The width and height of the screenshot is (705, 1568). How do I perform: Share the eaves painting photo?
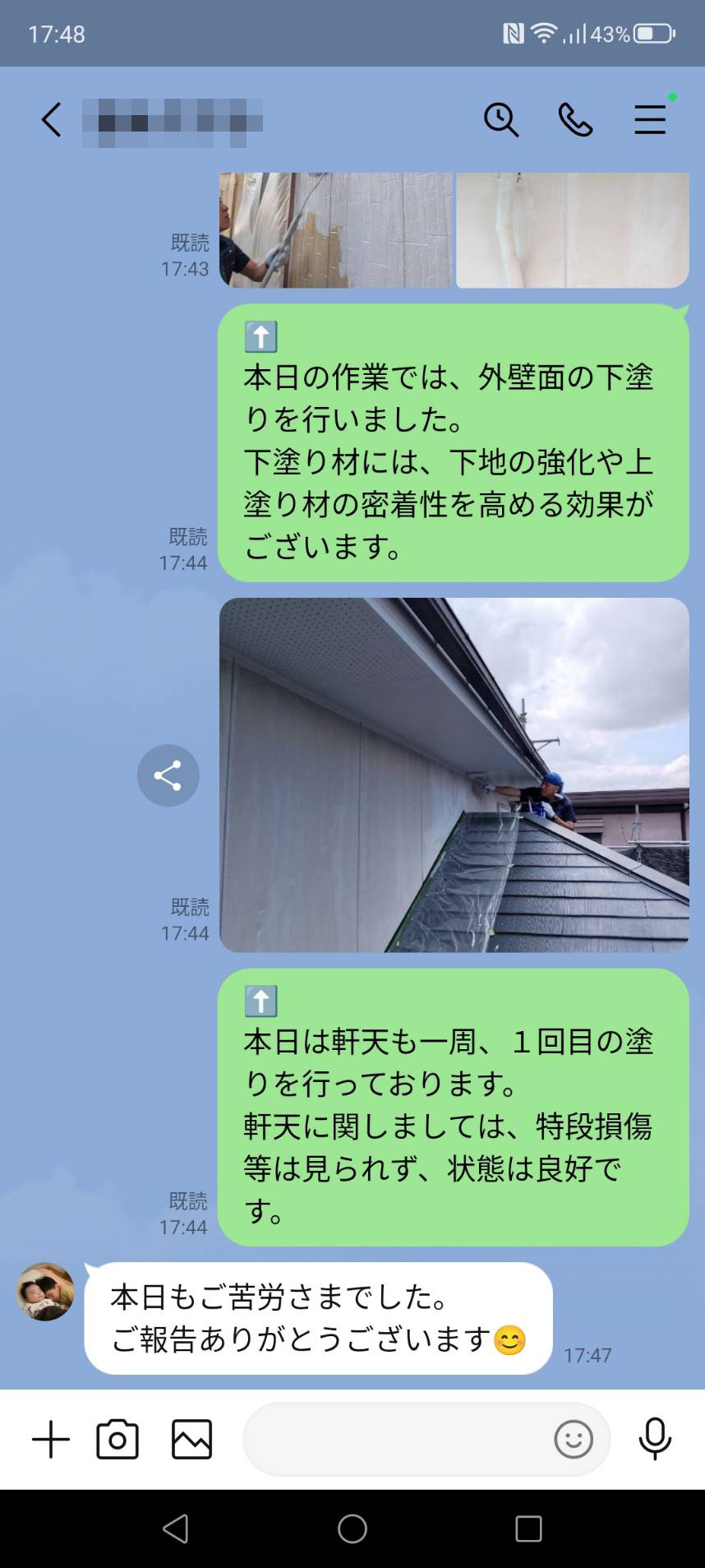[168, 775]
